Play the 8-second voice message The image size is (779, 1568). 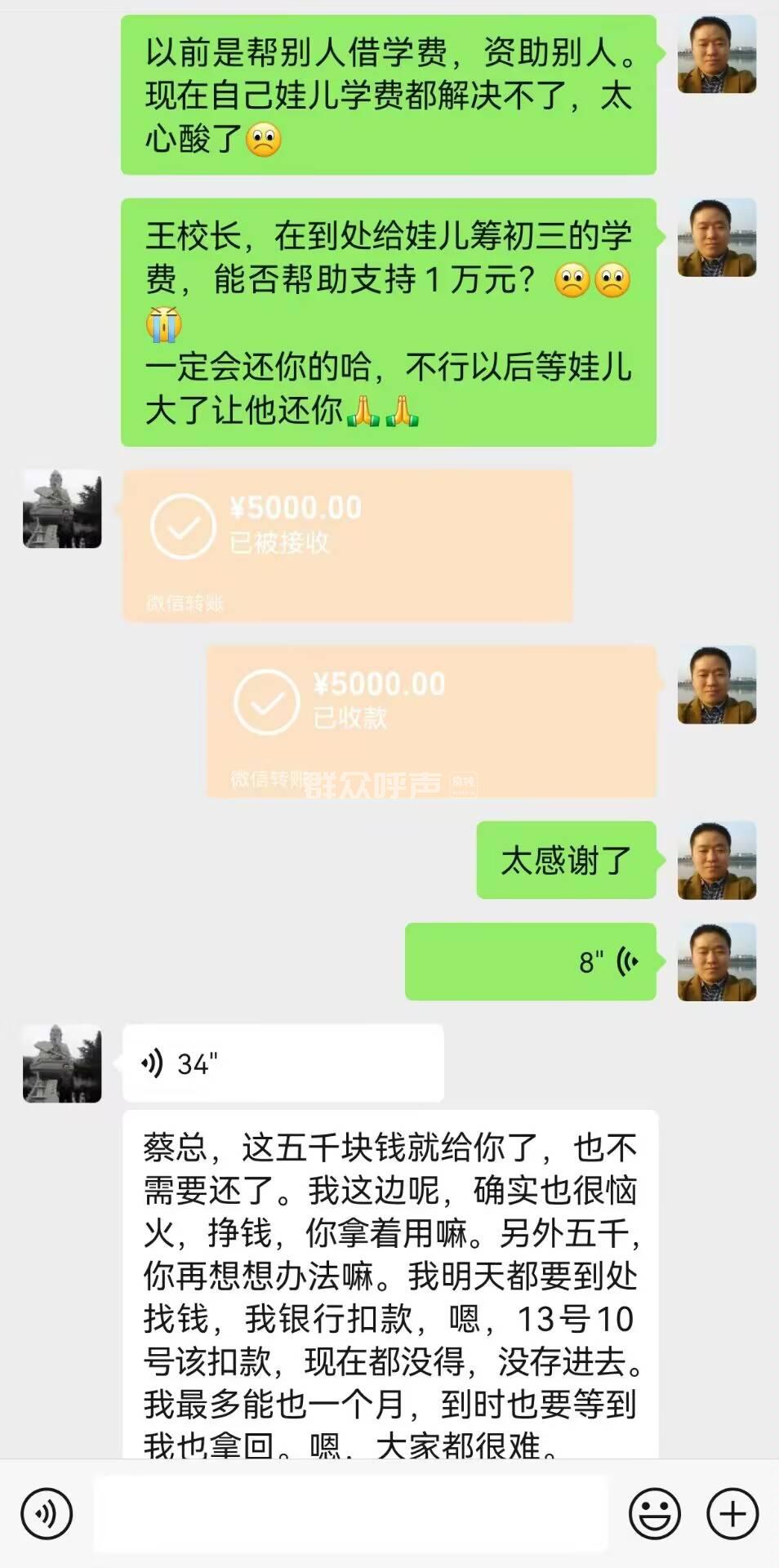coord(531,961)
